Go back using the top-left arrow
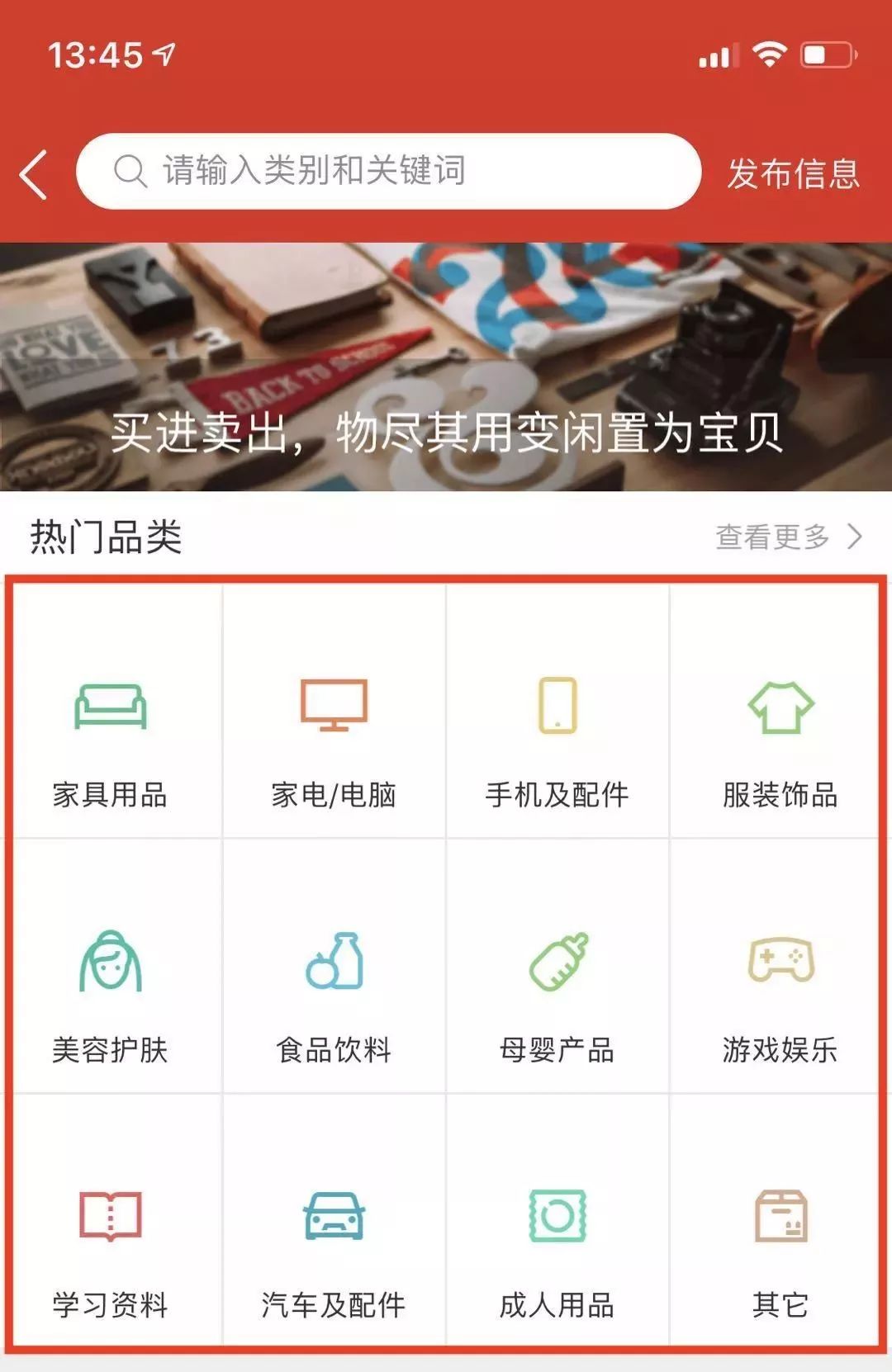The width and height of the screenshot is (892, 1372). click(x=34, y=173)
